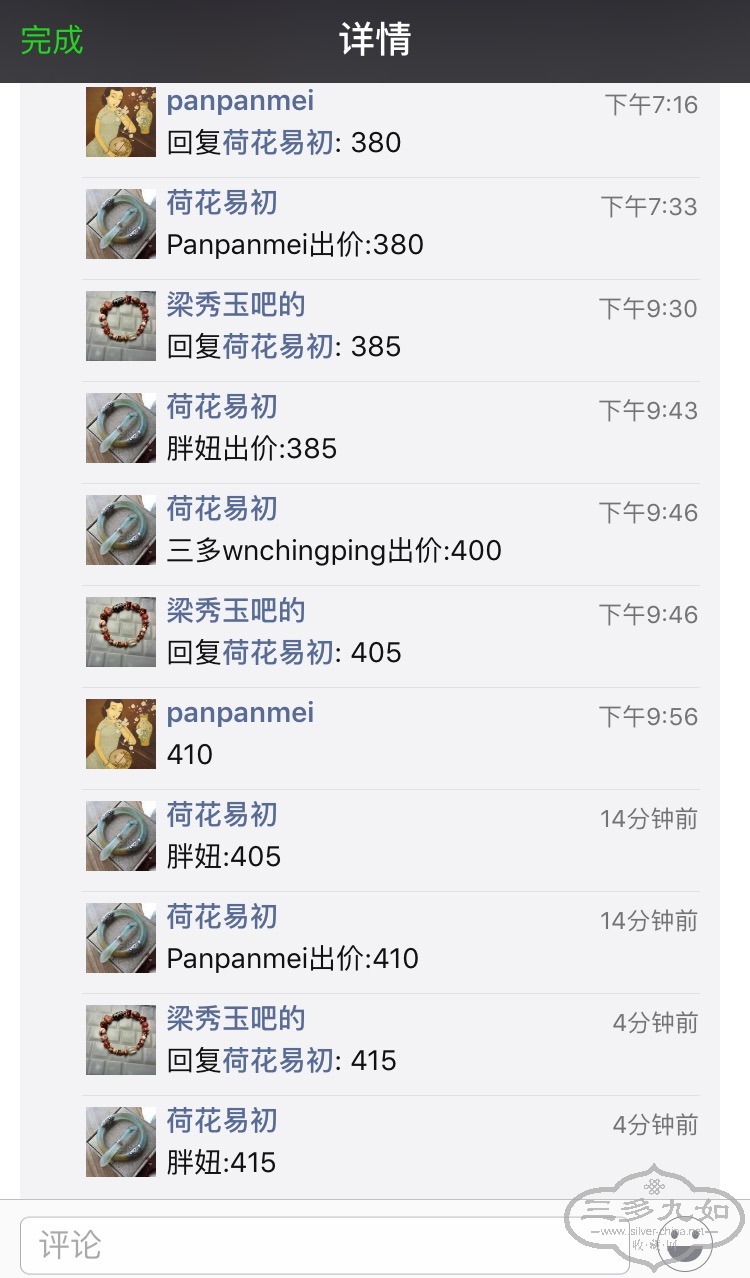This screenshot has width=750, height=1278.
Task: Tap panpanmei's avatar at the 下午7:16 comment
Action: point(121,122)
